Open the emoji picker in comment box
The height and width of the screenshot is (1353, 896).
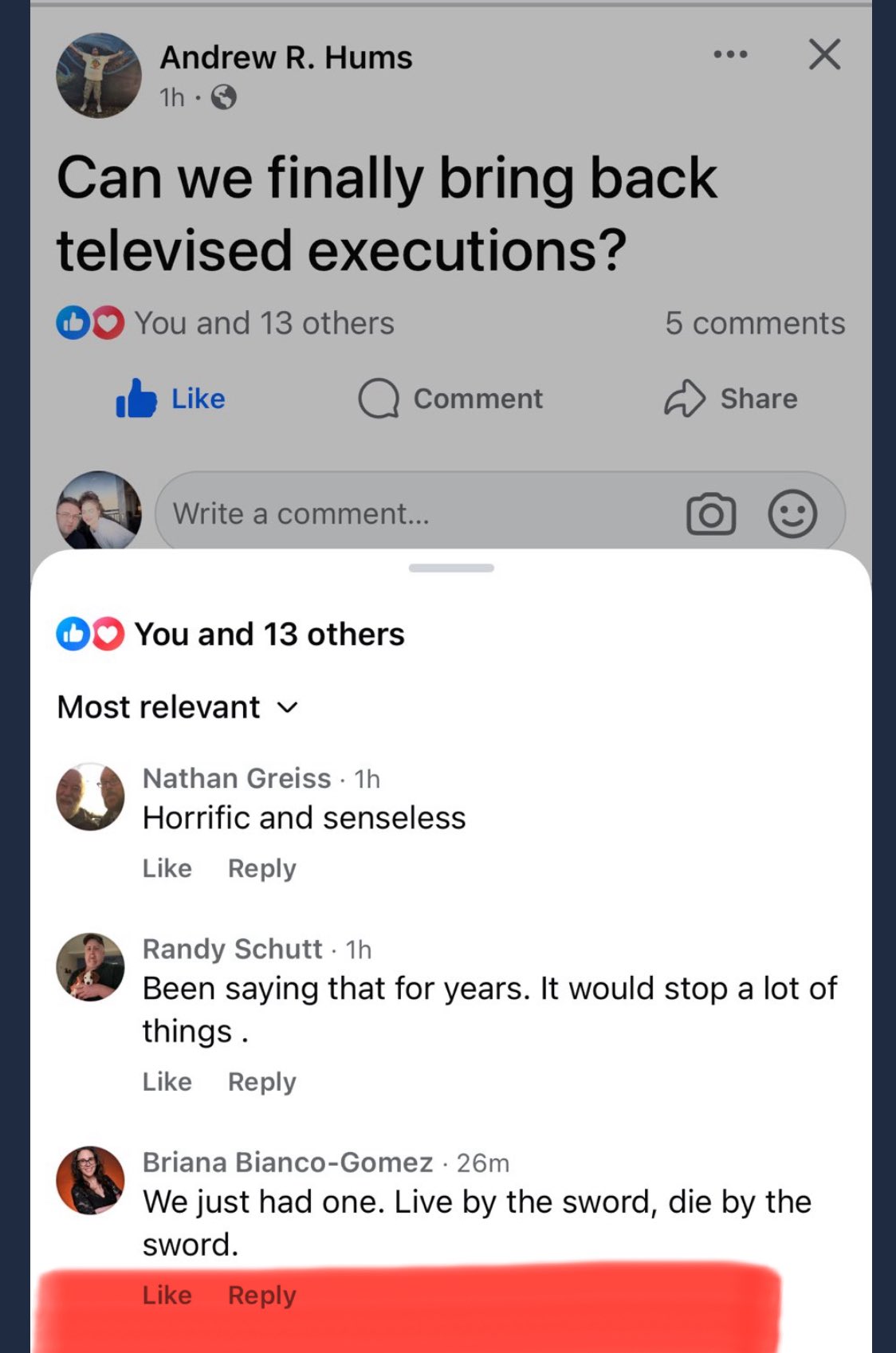click(x=792, y=514)
